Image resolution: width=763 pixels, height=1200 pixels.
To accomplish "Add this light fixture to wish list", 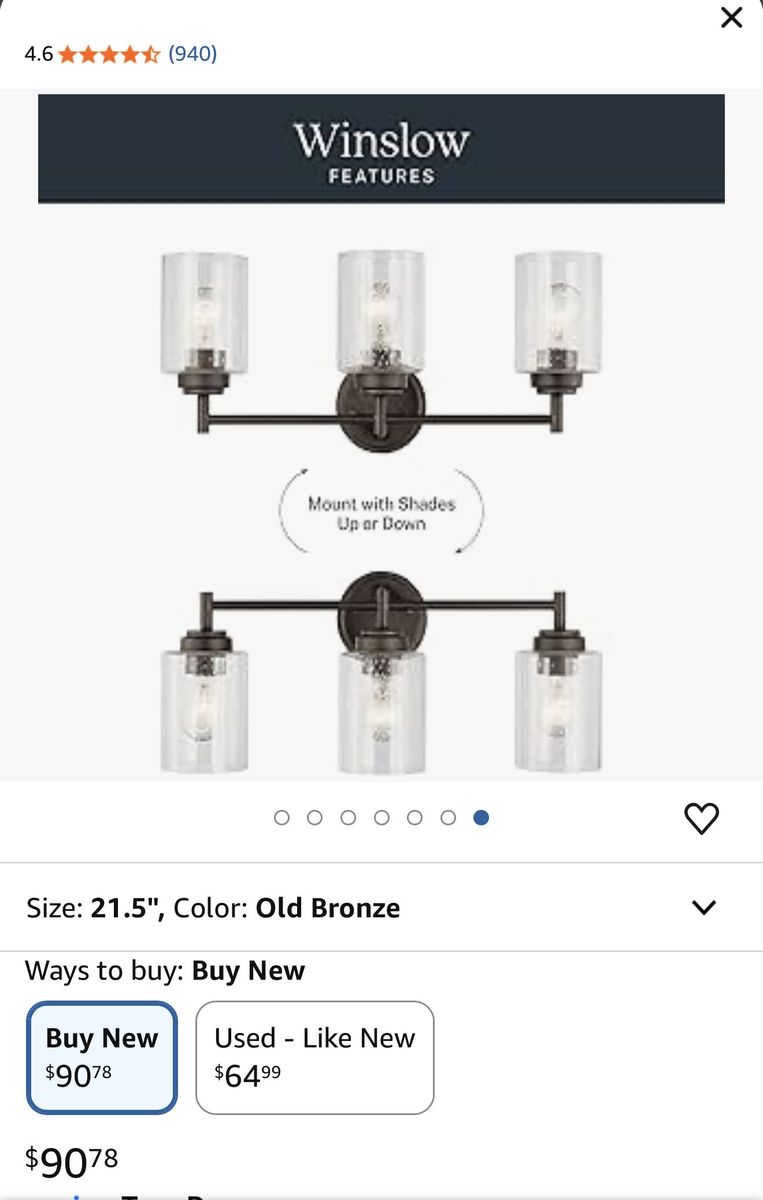I will click(701, 818).
